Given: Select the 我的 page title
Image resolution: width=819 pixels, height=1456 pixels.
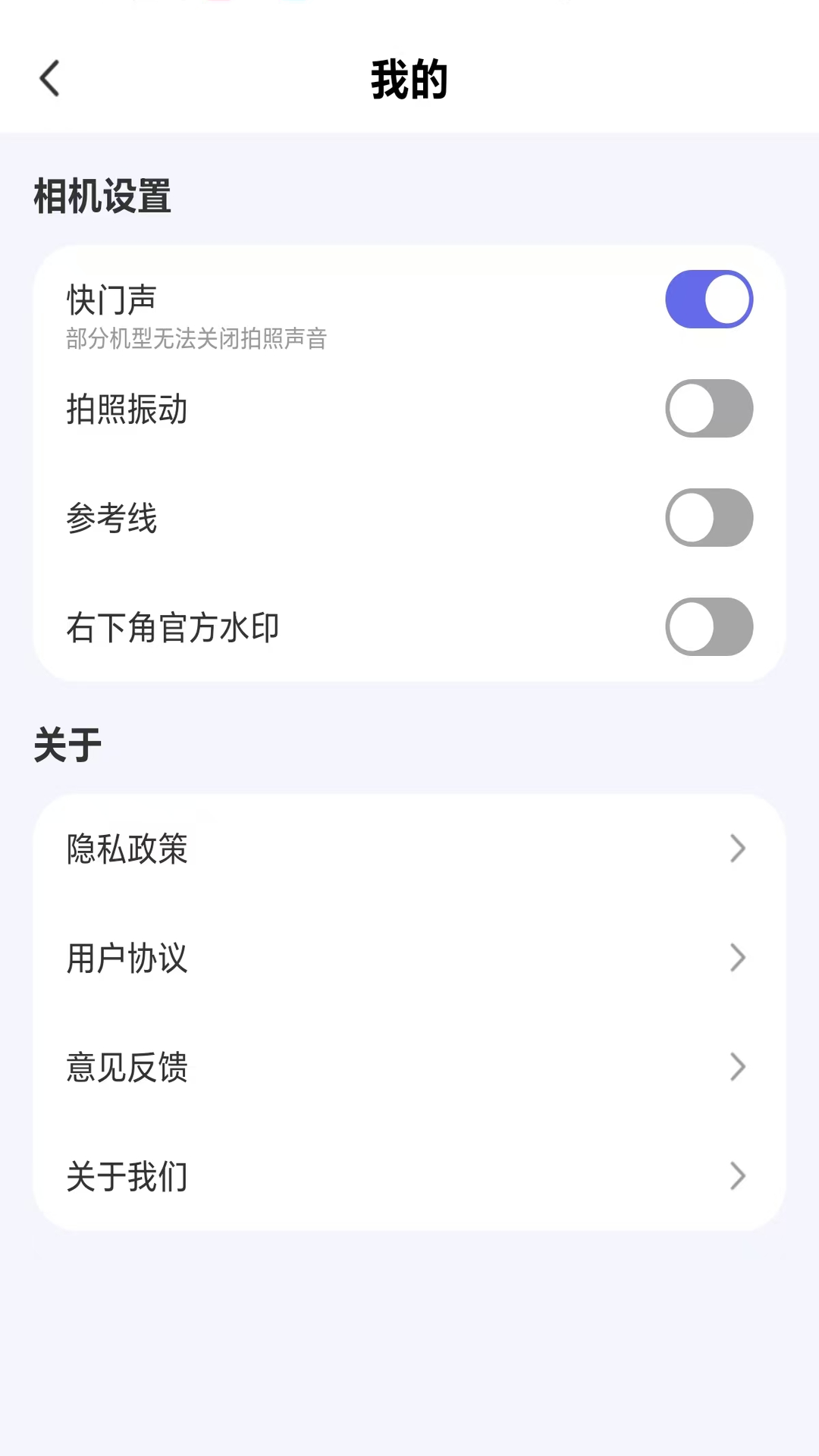Looking at the screenshot, I should click(x=409, y=79).
